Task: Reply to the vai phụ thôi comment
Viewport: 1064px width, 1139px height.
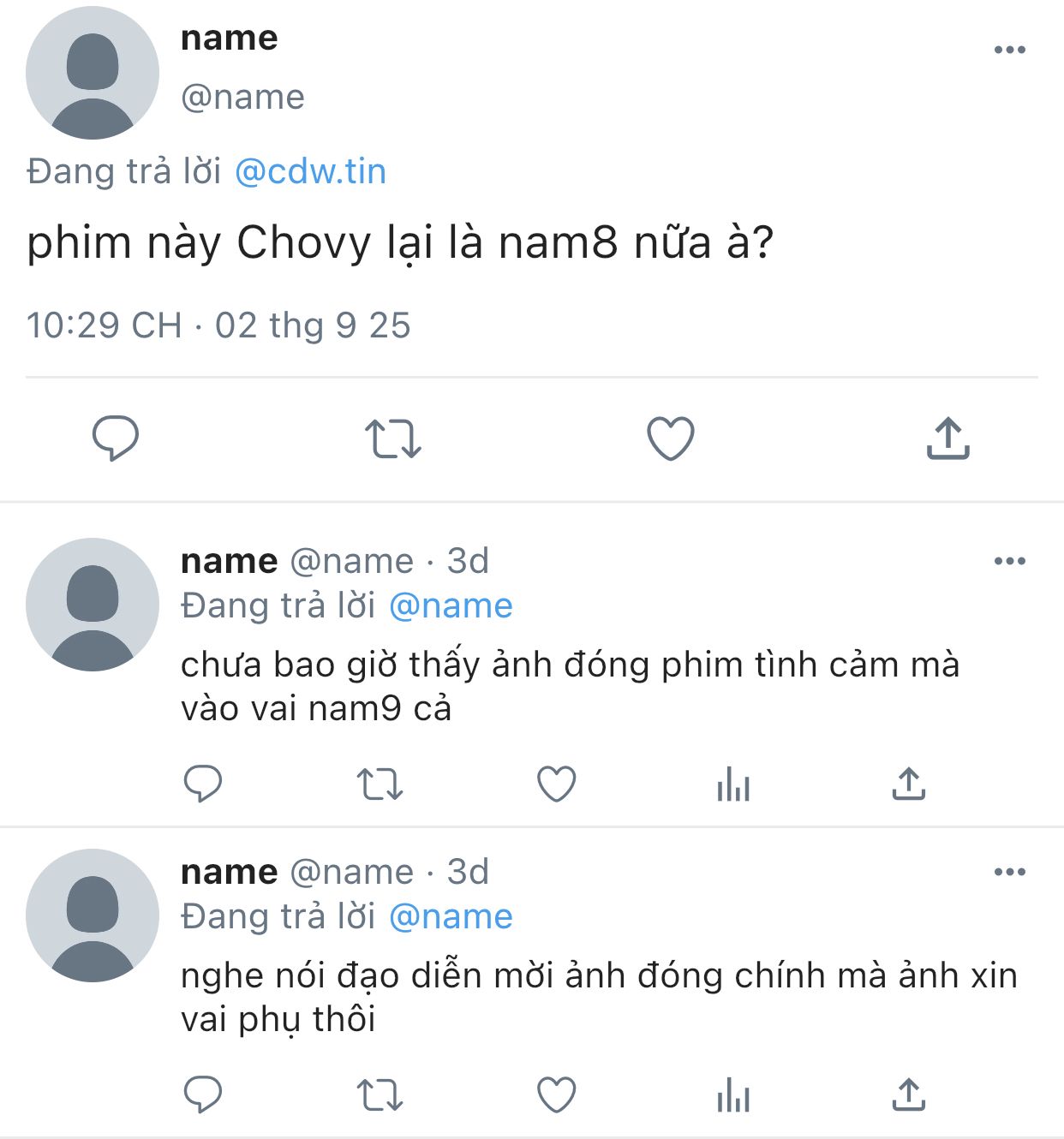Action: 203,1094
